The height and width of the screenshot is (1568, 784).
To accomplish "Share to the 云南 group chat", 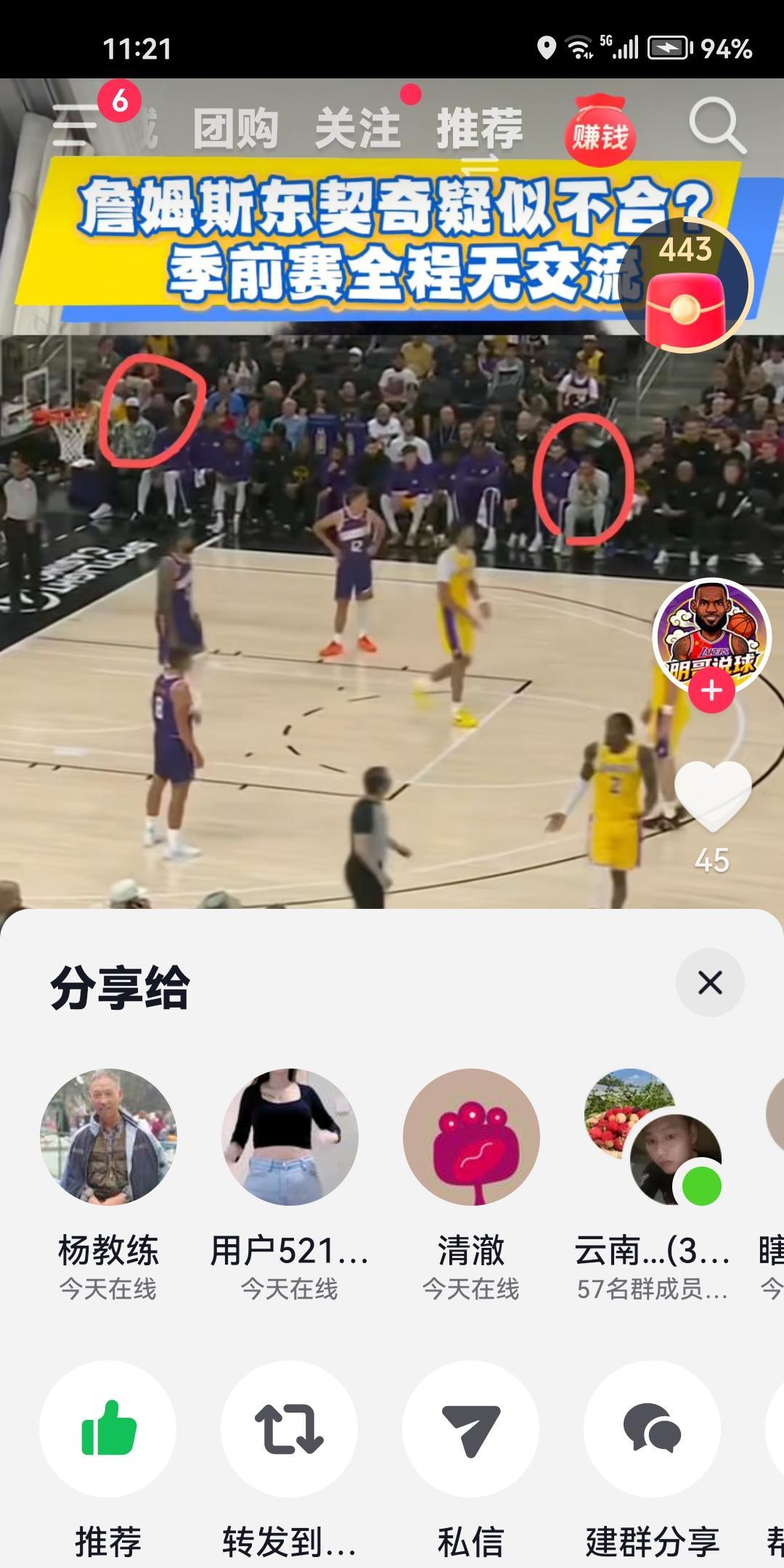I will click(x=653, y=1137).
